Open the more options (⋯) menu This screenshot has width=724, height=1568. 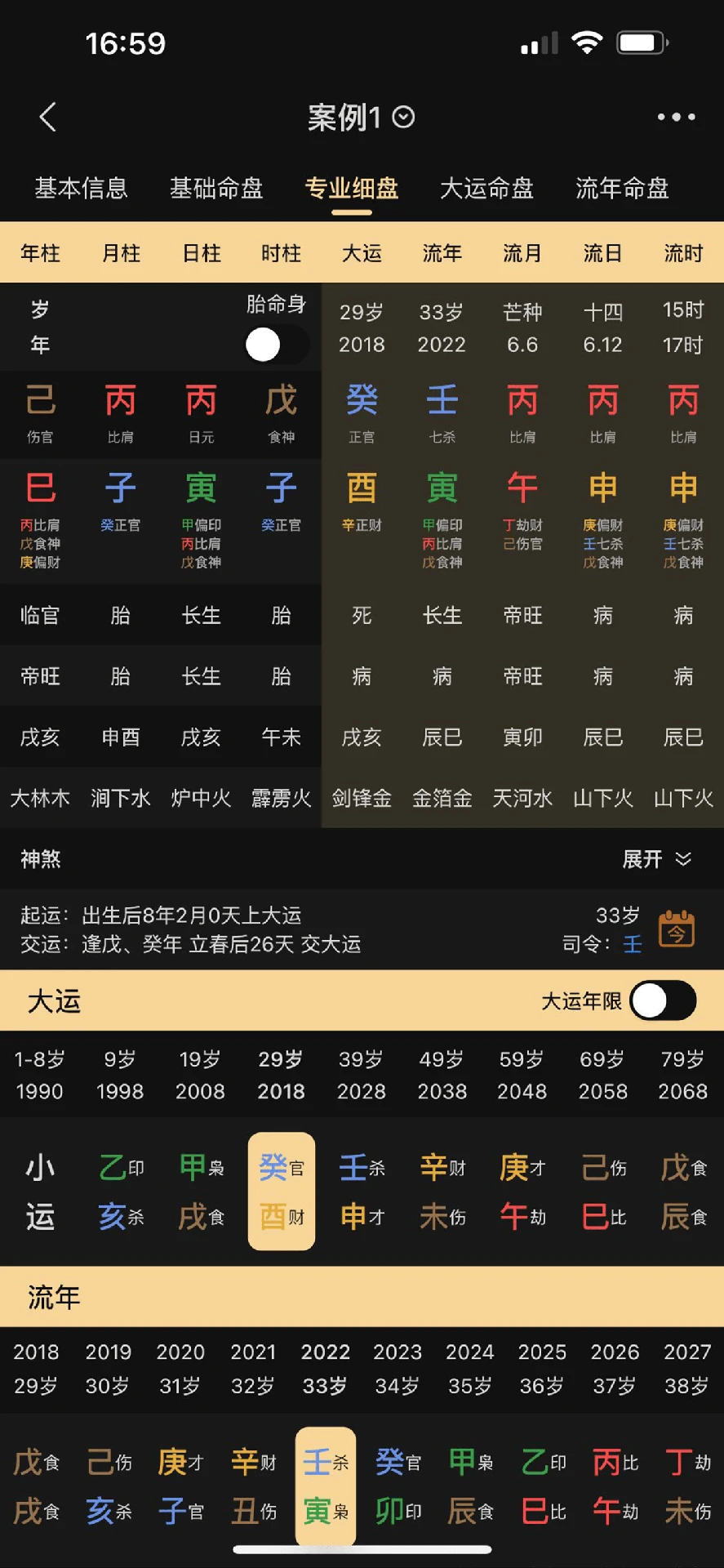(675, 116)
